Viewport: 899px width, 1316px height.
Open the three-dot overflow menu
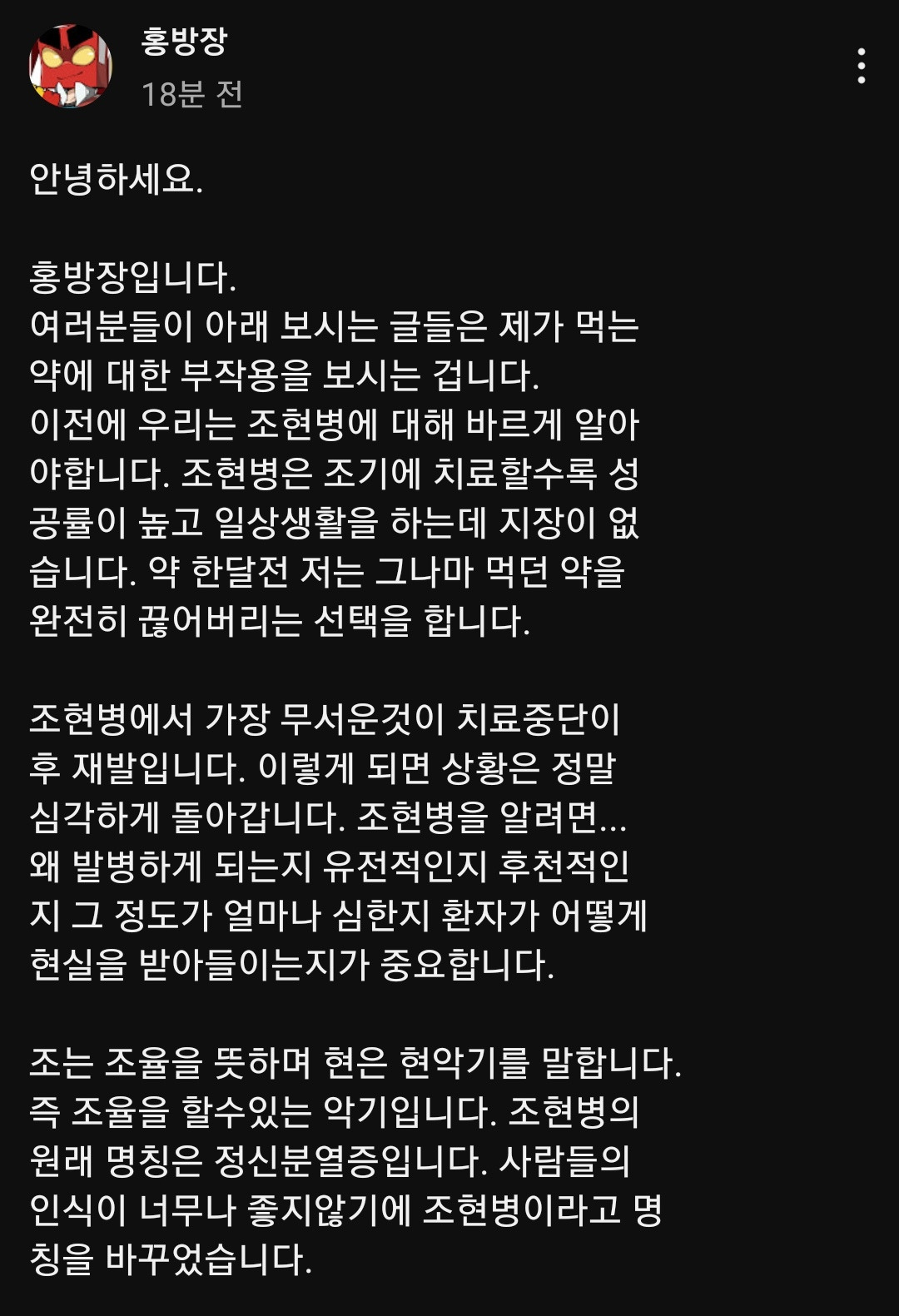coord(862,66)
